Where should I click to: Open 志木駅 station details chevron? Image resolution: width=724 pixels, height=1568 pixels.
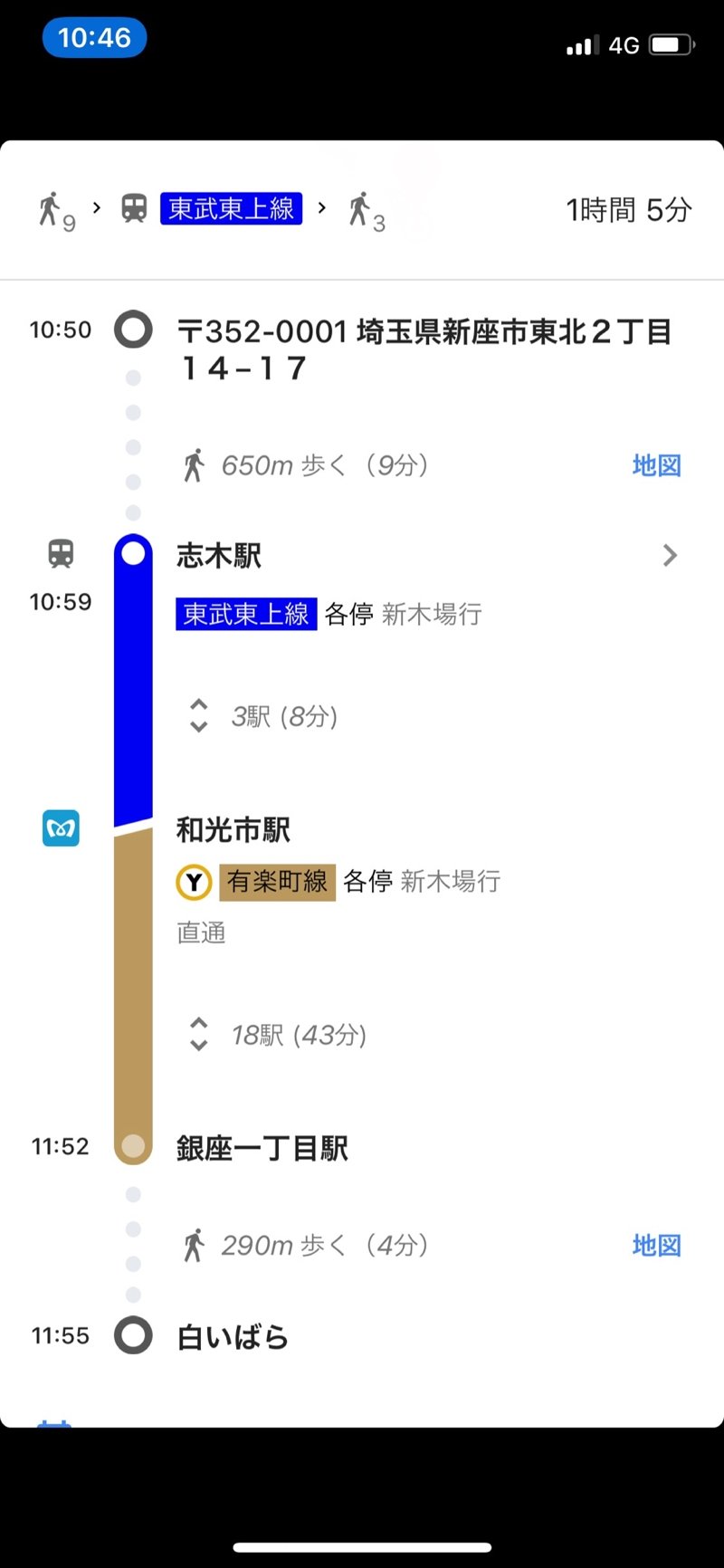click(x=670, y=555)
